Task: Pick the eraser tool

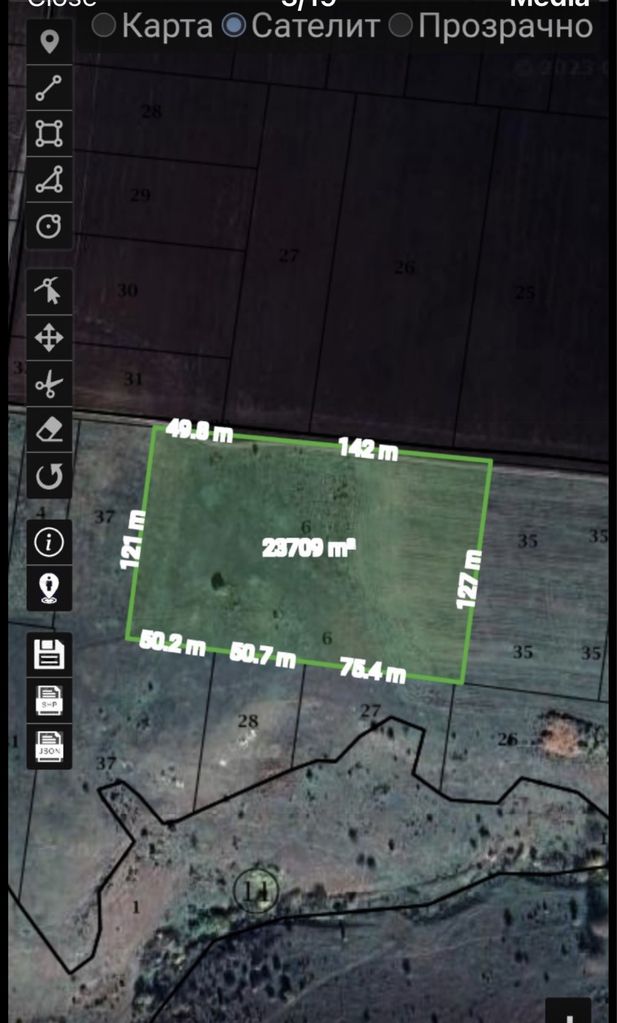Action: coord(48,429)
